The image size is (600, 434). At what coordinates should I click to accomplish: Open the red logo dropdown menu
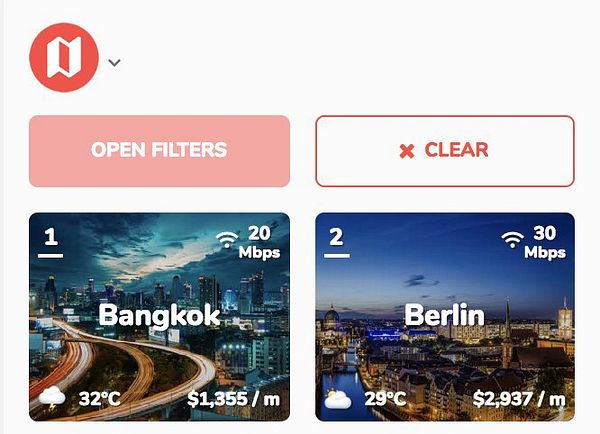[114, 62]
